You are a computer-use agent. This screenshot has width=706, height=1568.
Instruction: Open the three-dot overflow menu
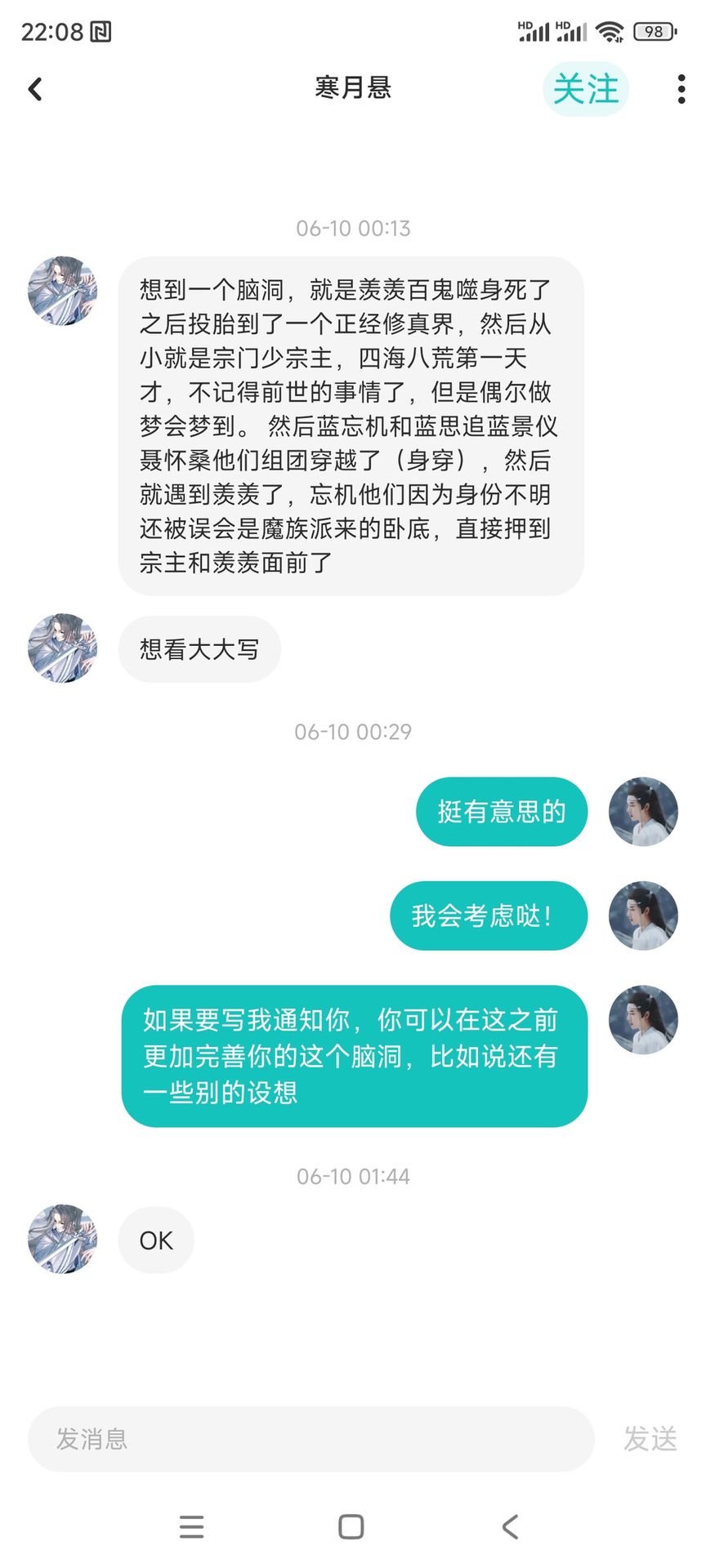681,89
